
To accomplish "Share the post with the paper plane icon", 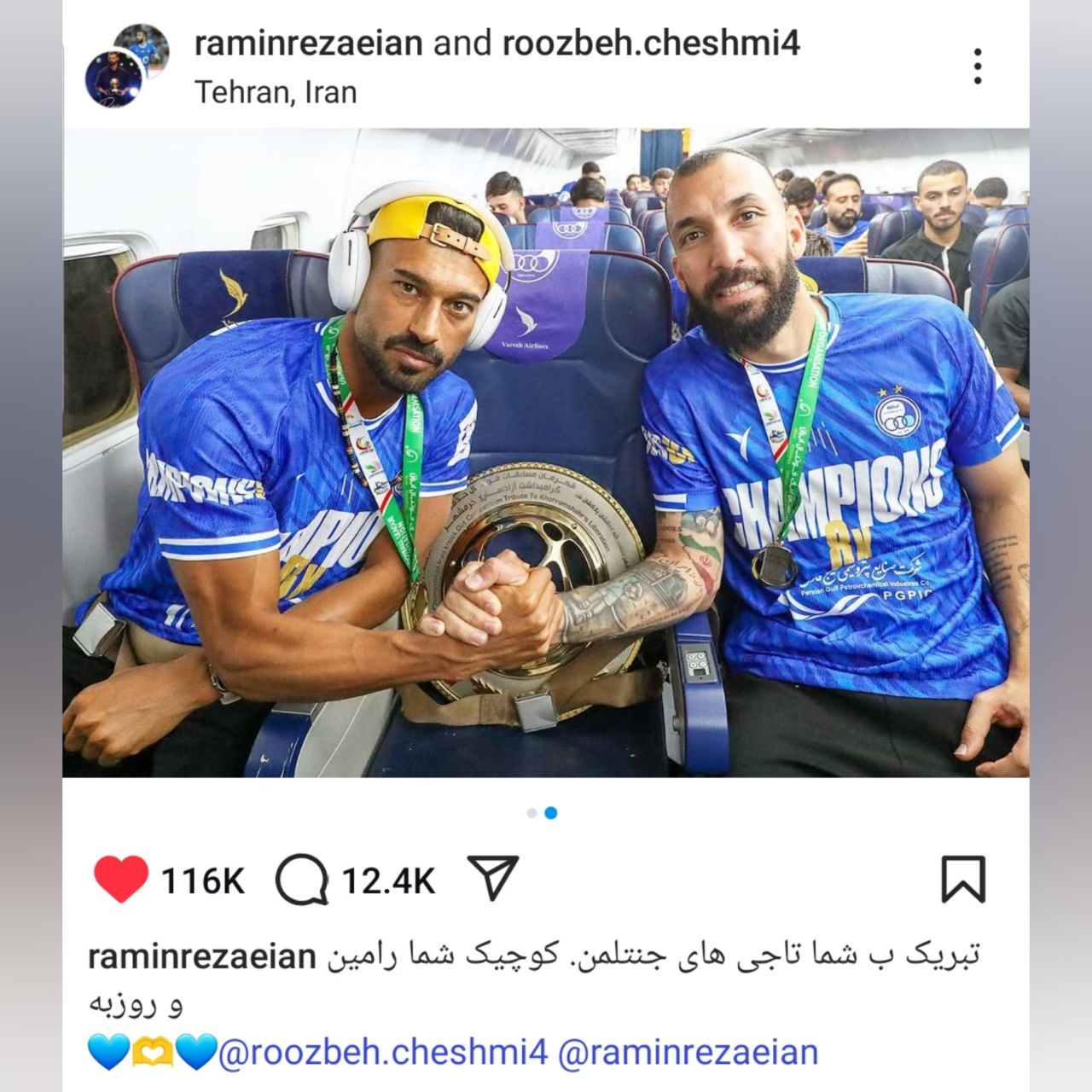I will point(494,878).
